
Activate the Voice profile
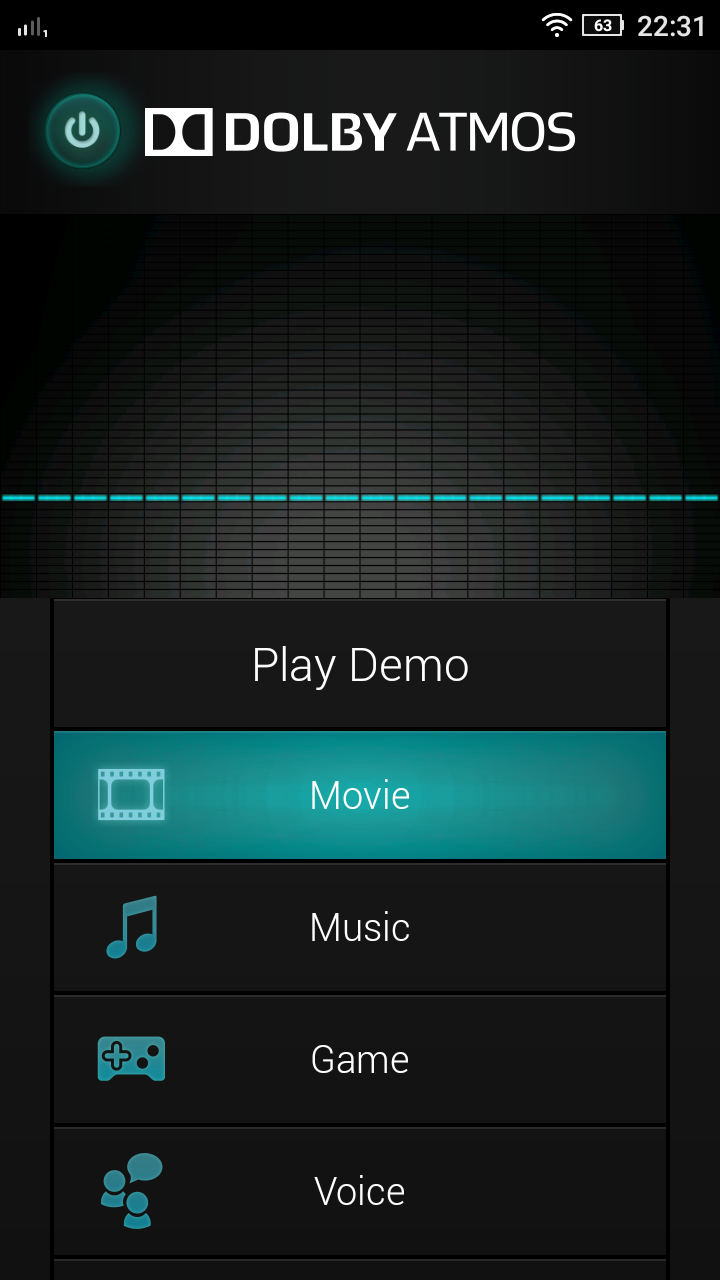pos(360,1191)
